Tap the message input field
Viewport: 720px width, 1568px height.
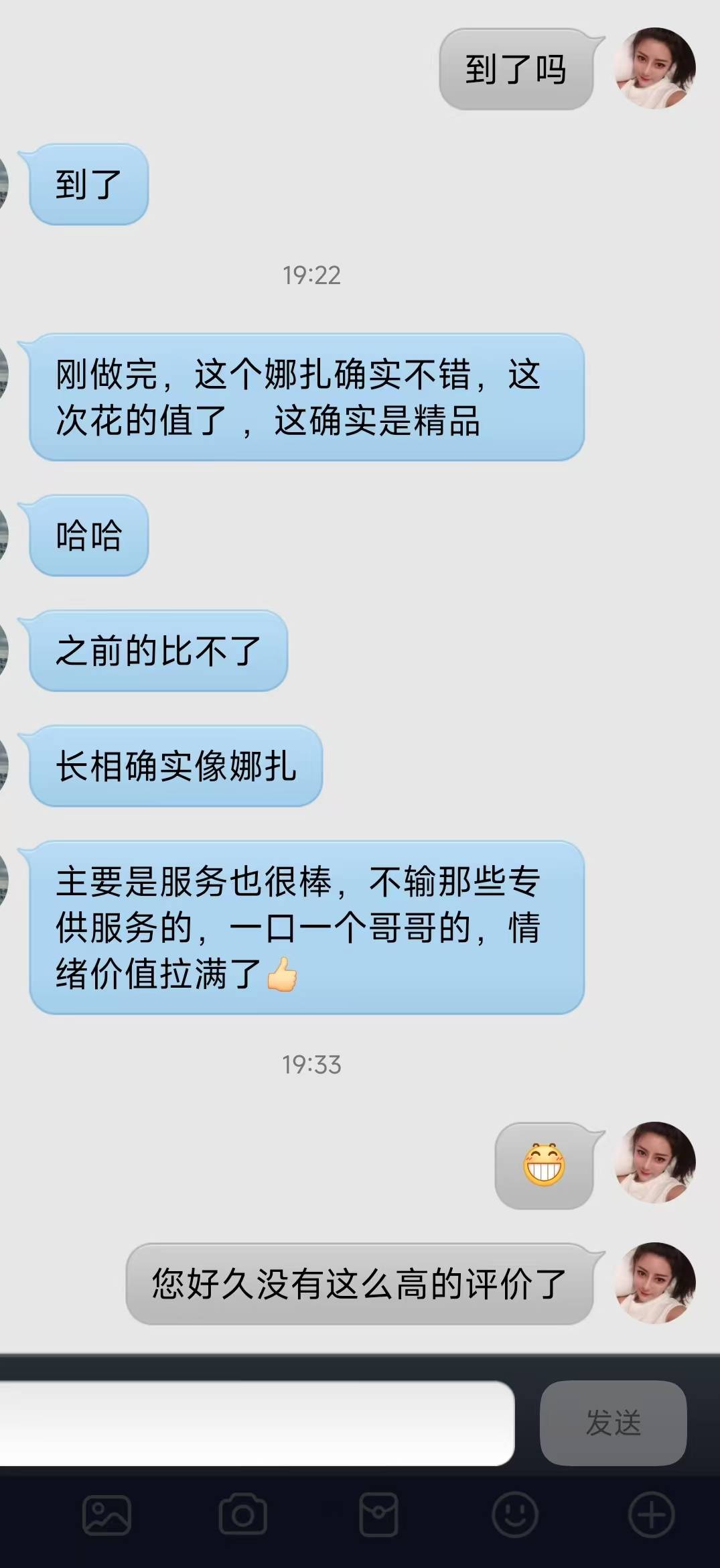(x=255, y=1423)
